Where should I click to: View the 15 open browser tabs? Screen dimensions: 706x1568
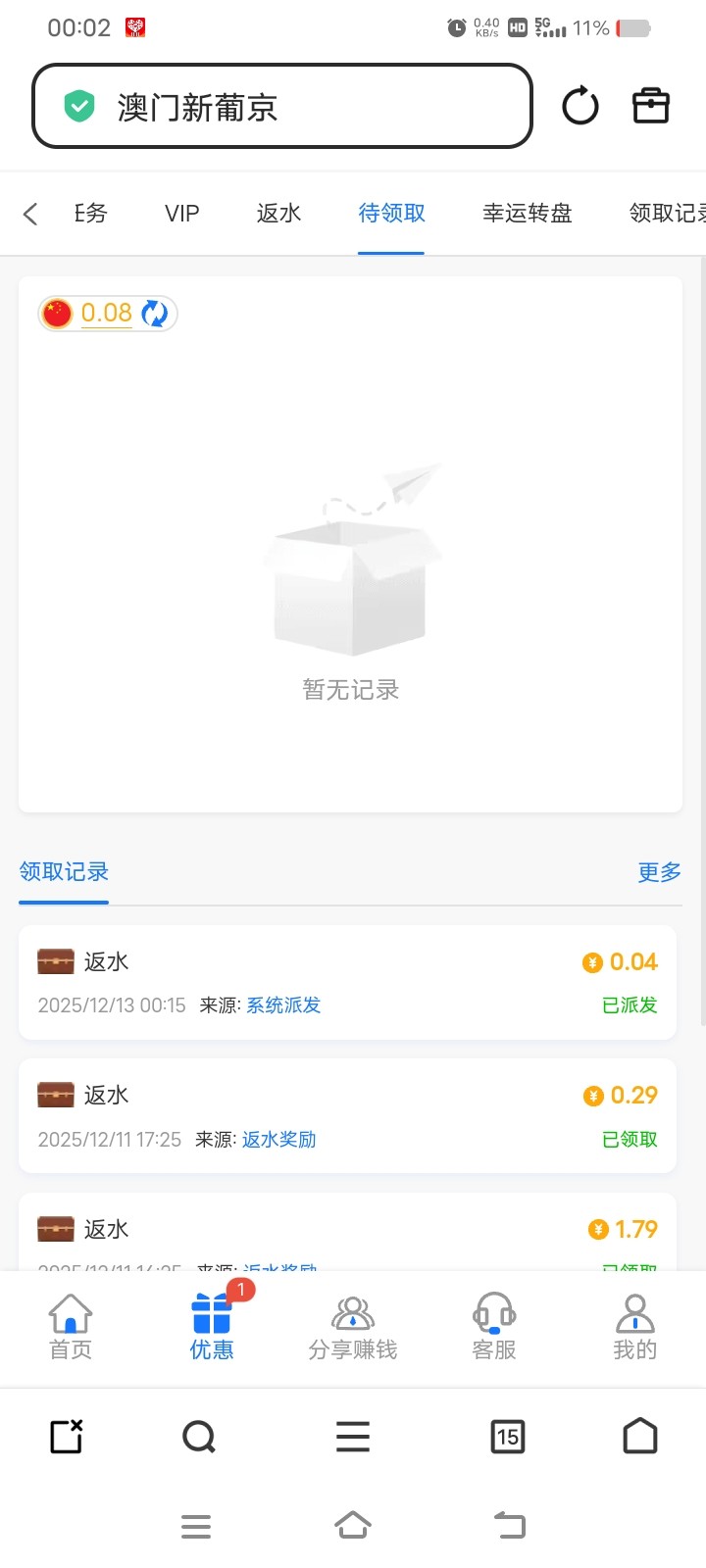click(x=507, y=1437)
